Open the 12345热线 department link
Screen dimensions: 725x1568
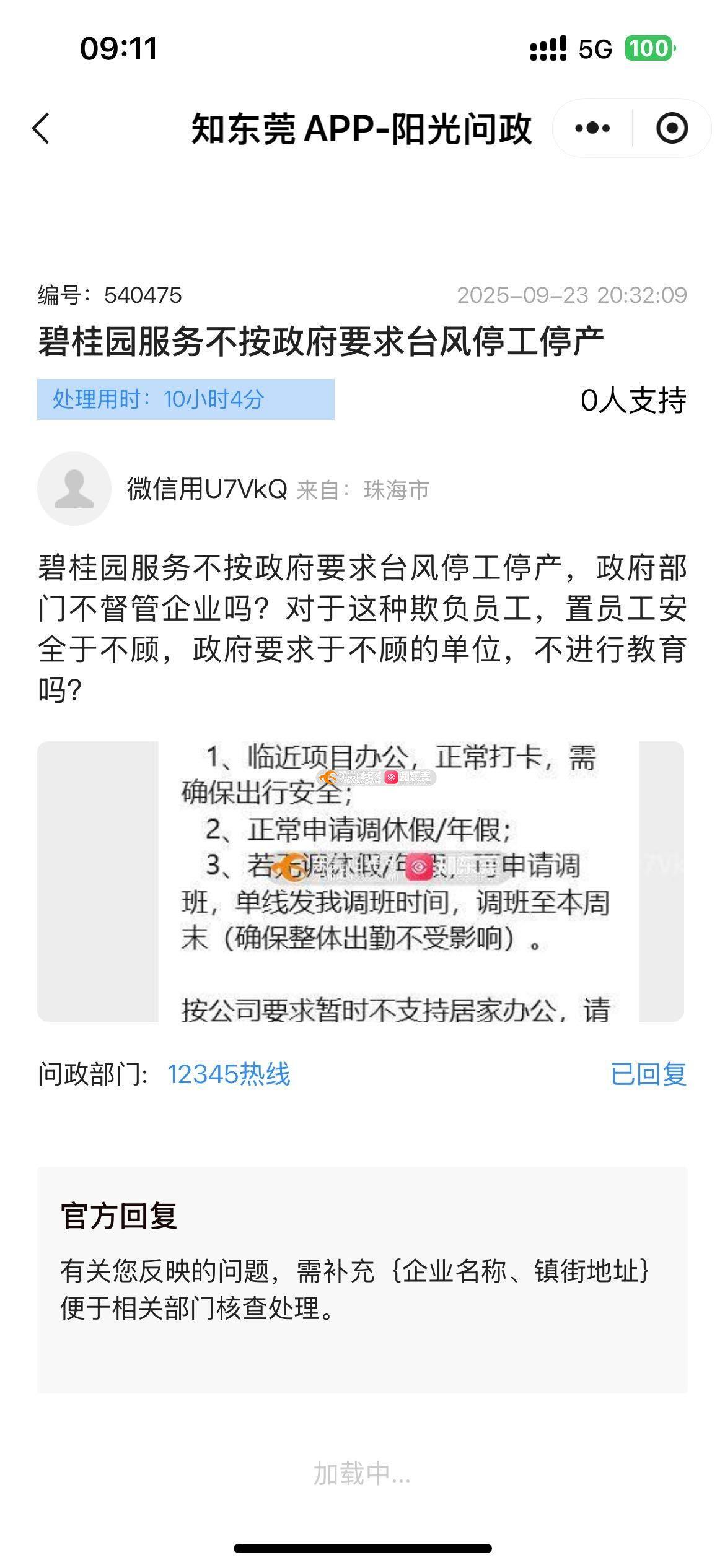pos(229,1074)
